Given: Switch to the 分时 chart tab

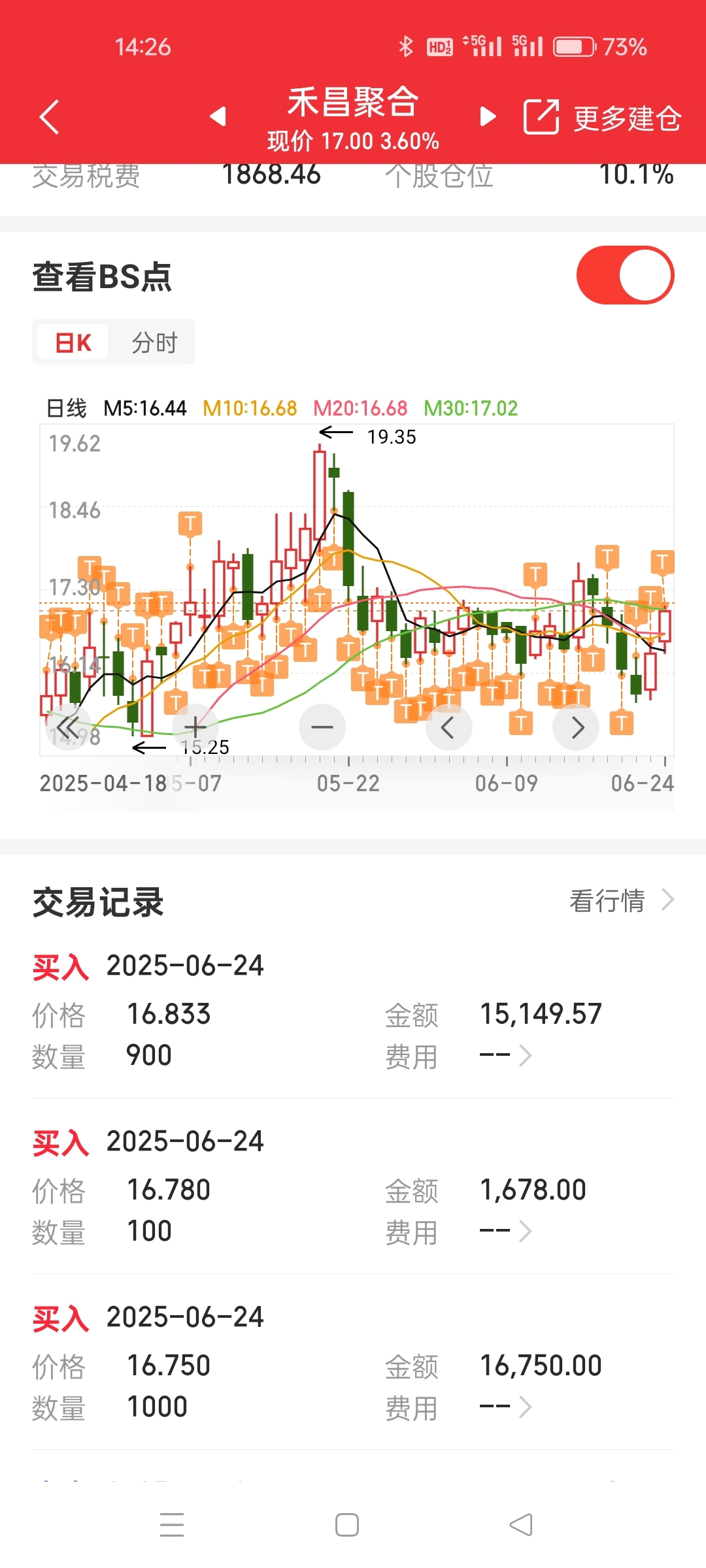Looking at the screenshot, I should (154, 342).
